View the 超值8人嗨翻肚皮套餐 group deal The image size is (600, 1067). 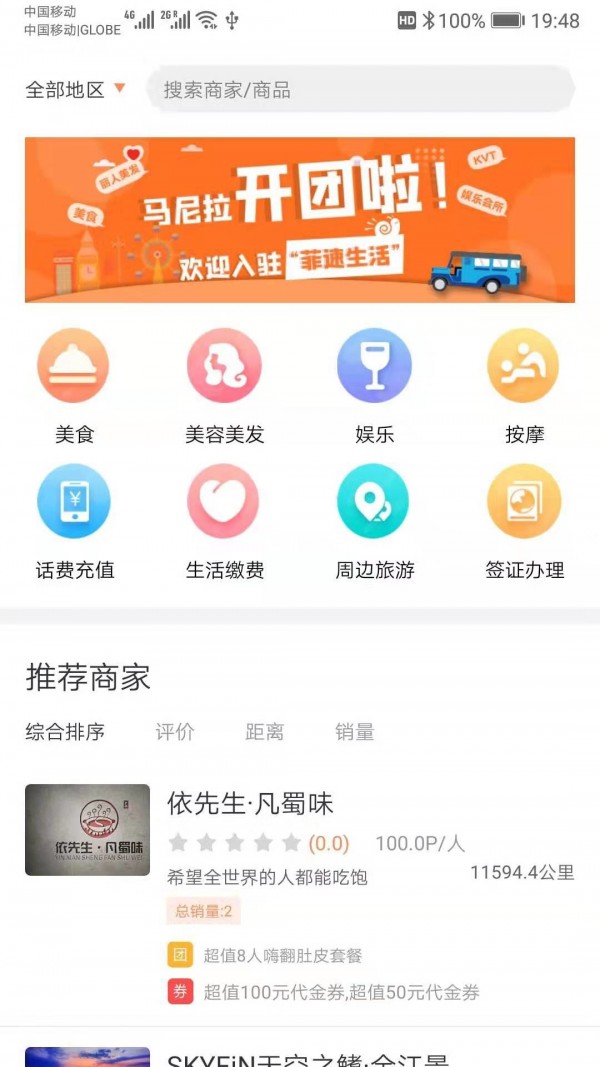[x=282, y=956]
